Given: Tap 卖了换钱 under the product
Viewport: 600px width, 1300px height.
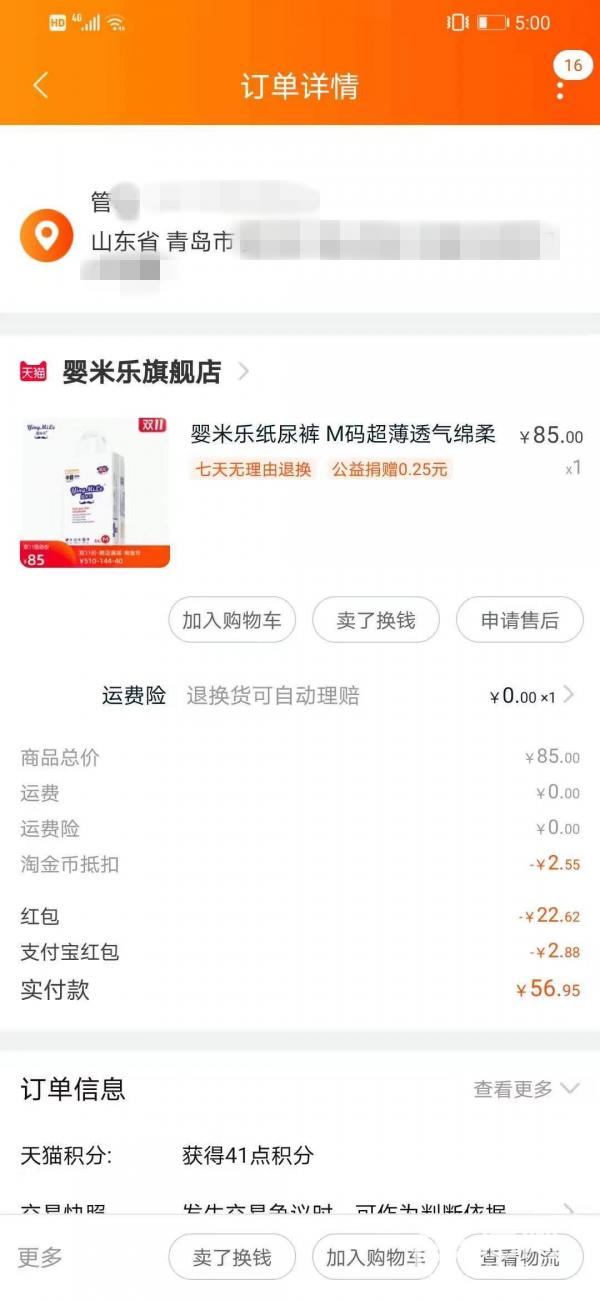Looking at the screenshot, I should pos(375,620).
